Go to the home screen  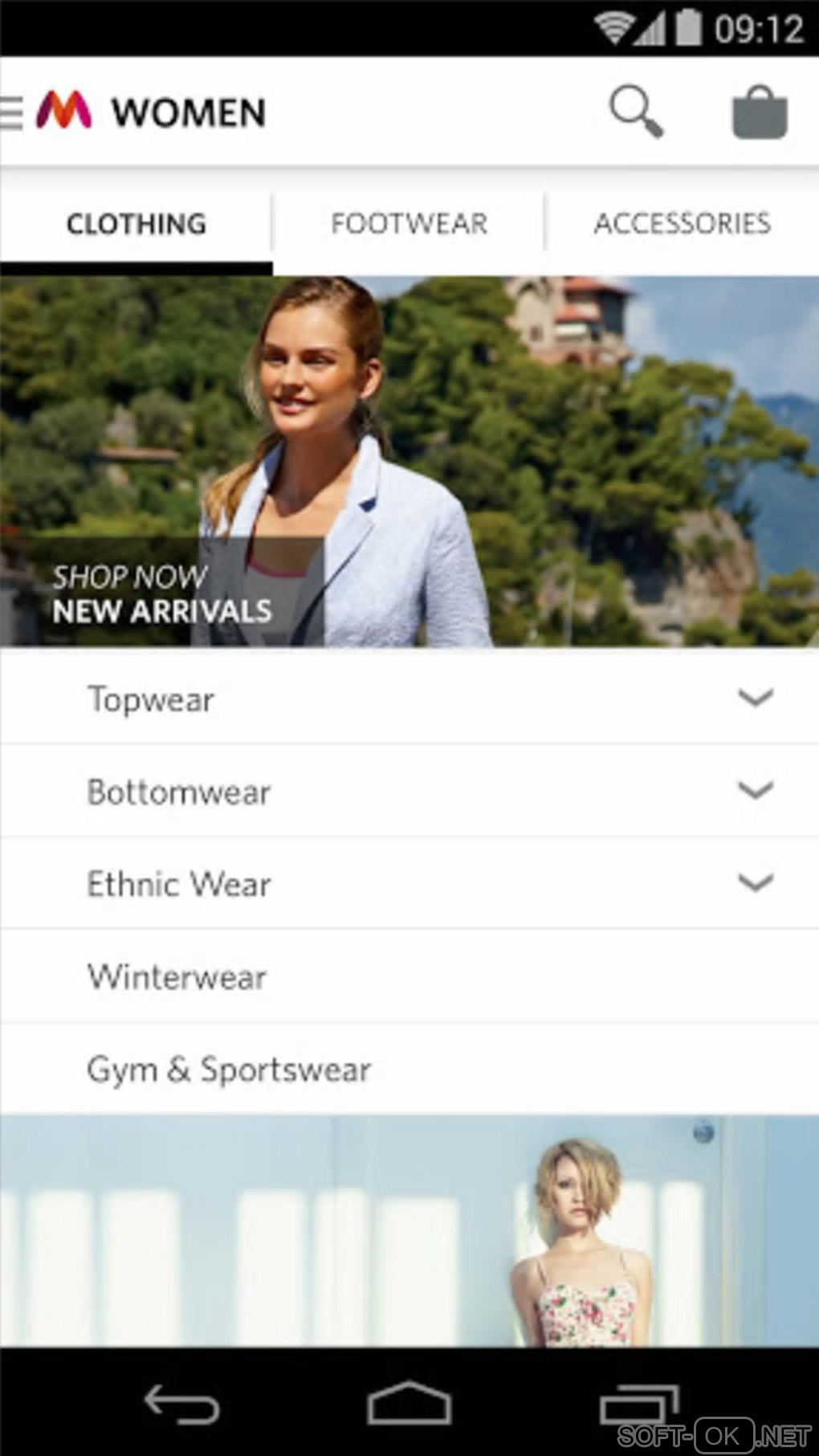(x=409, y=1405)
